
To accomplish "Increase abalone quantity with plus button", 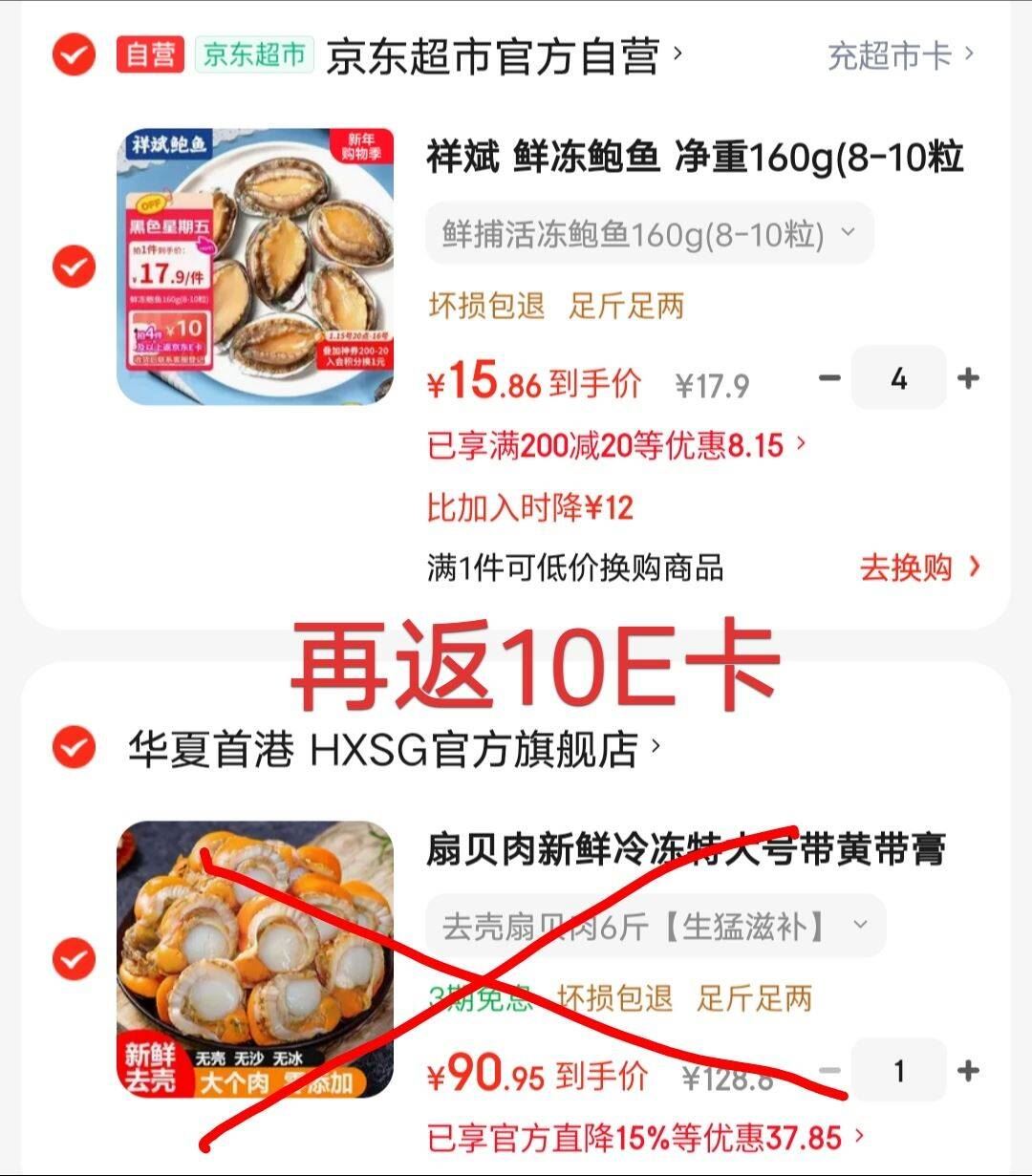I will pos(970,378).
